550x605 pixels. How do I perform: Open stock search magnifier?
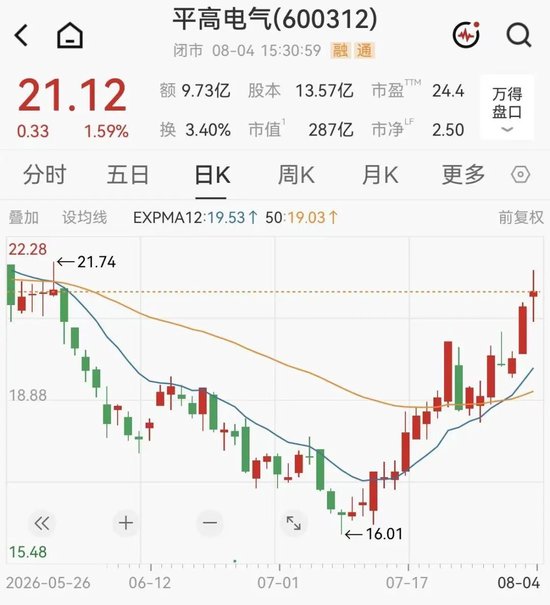(519, 35)
